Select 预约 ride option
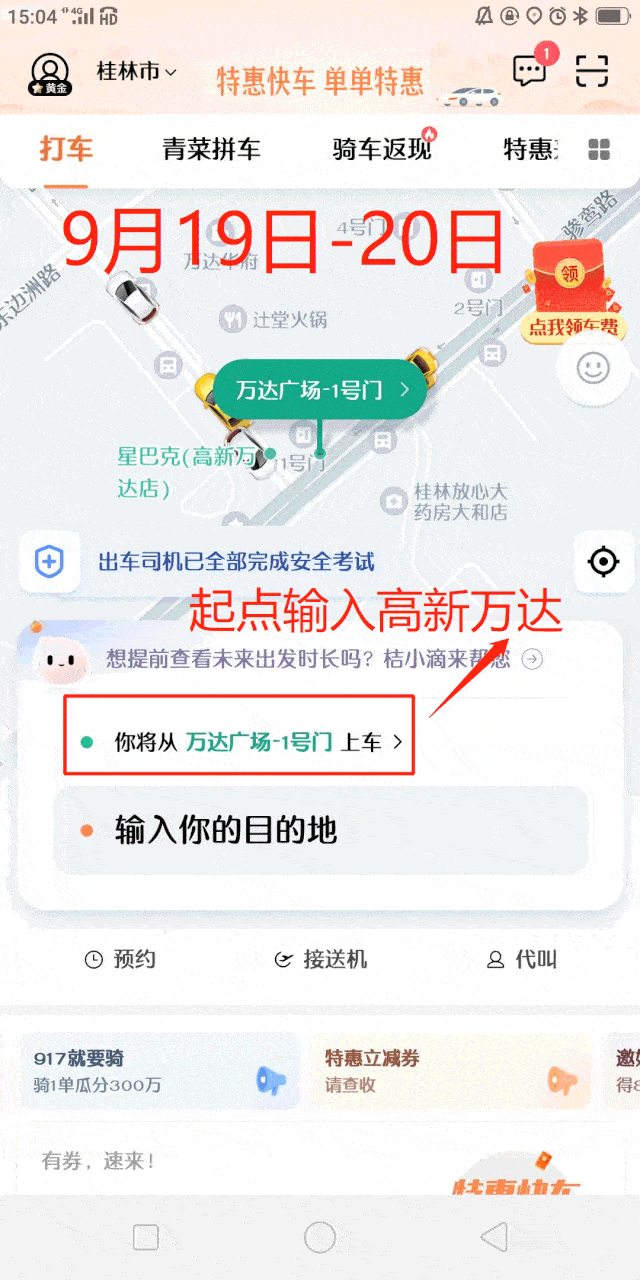 click(120, 960)
